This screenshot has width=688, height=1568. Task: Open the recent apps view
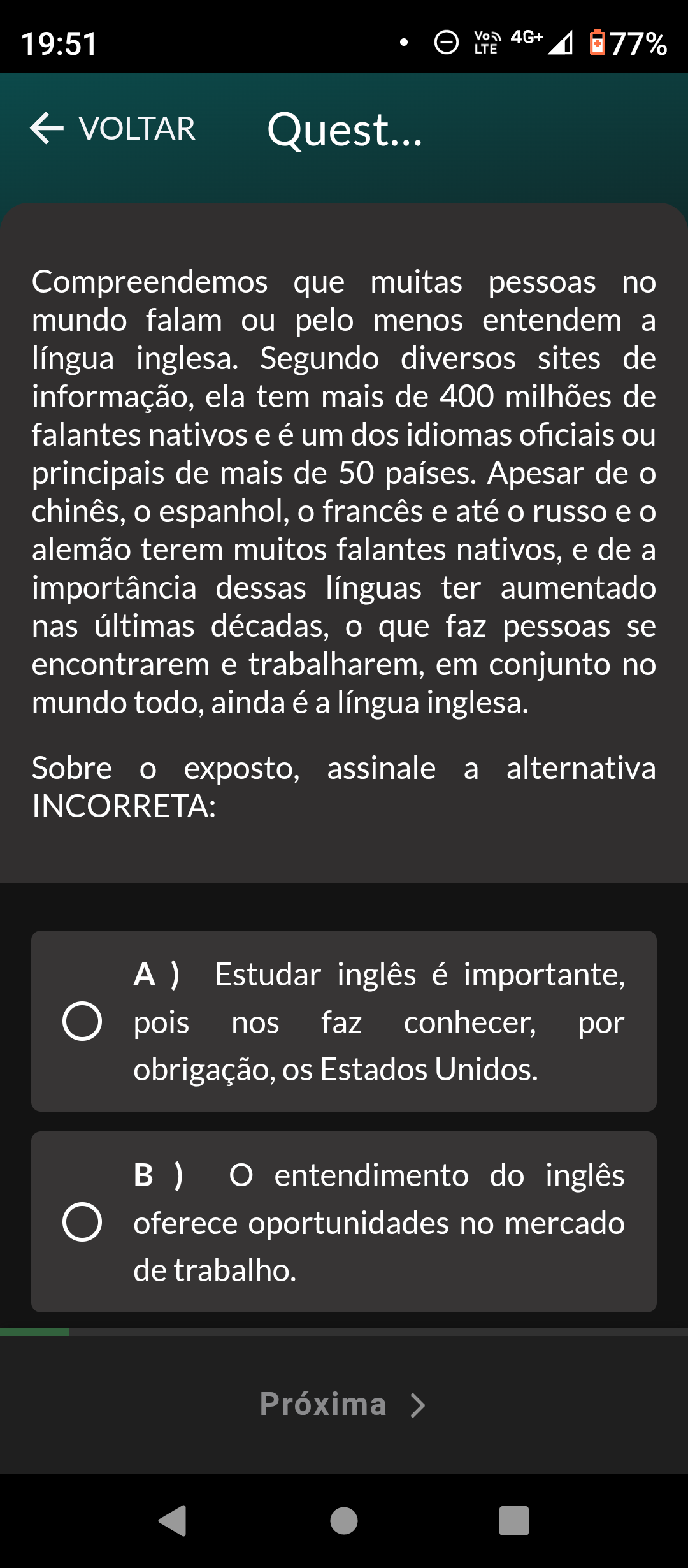coord(514,1521)
